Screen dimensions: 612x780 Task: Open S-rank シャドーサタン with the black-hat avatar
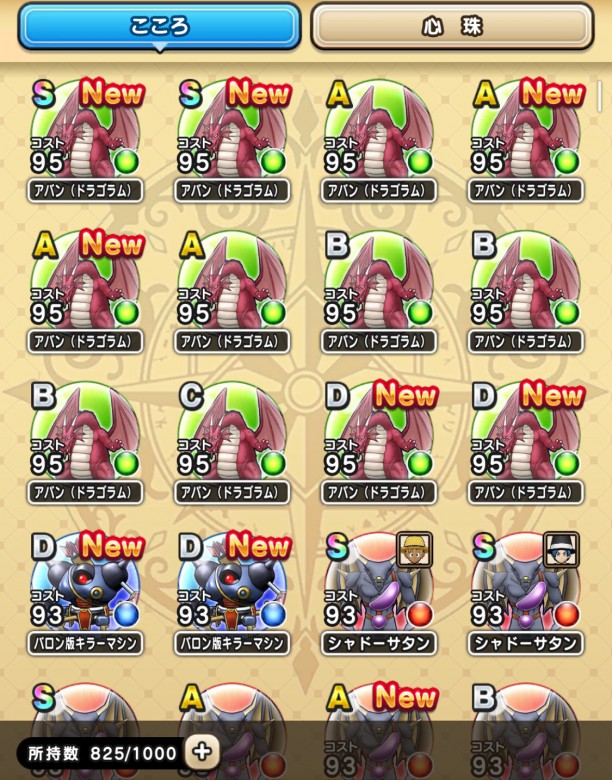(526, 592)
